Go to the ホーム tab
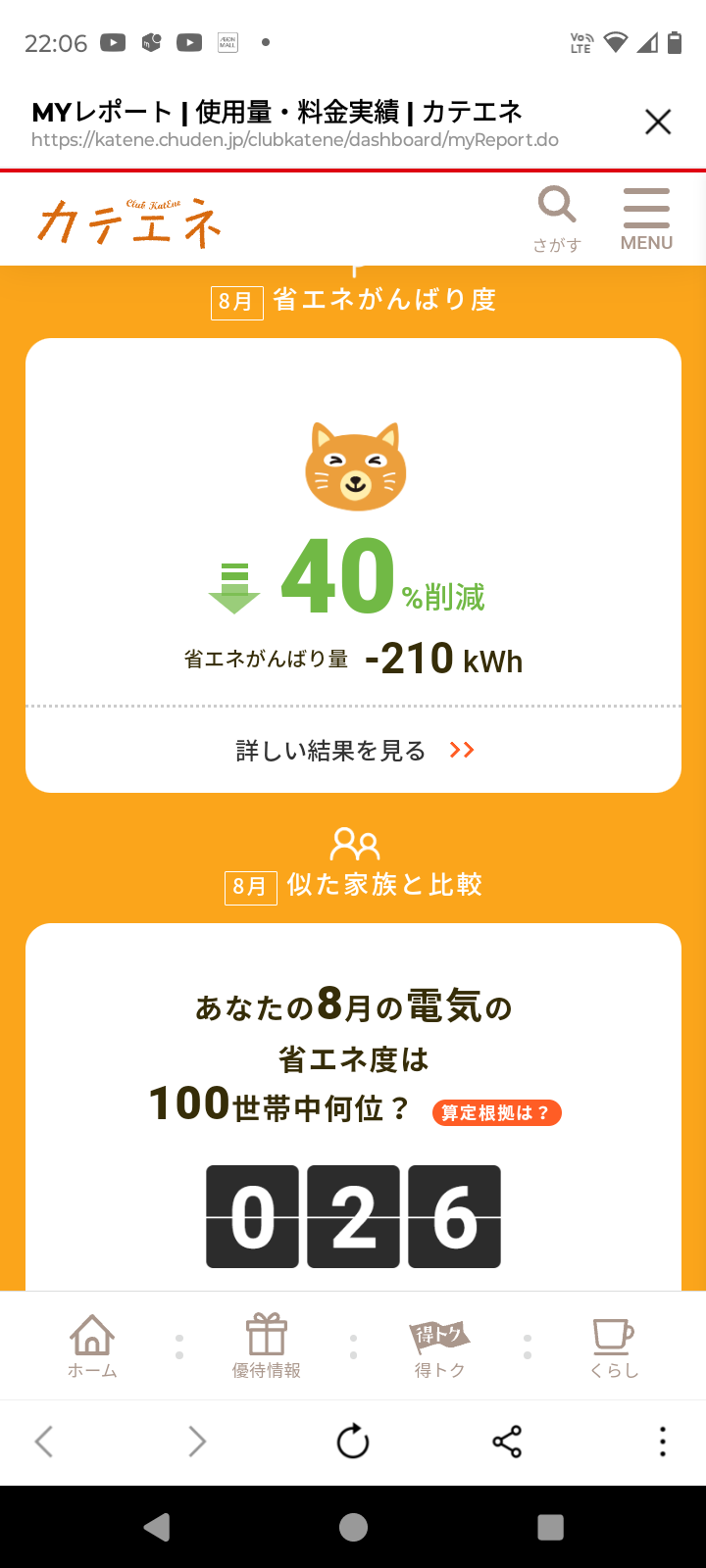Image resolution: width=706 pixels, height=1568 pixels. pos(92,1346)
